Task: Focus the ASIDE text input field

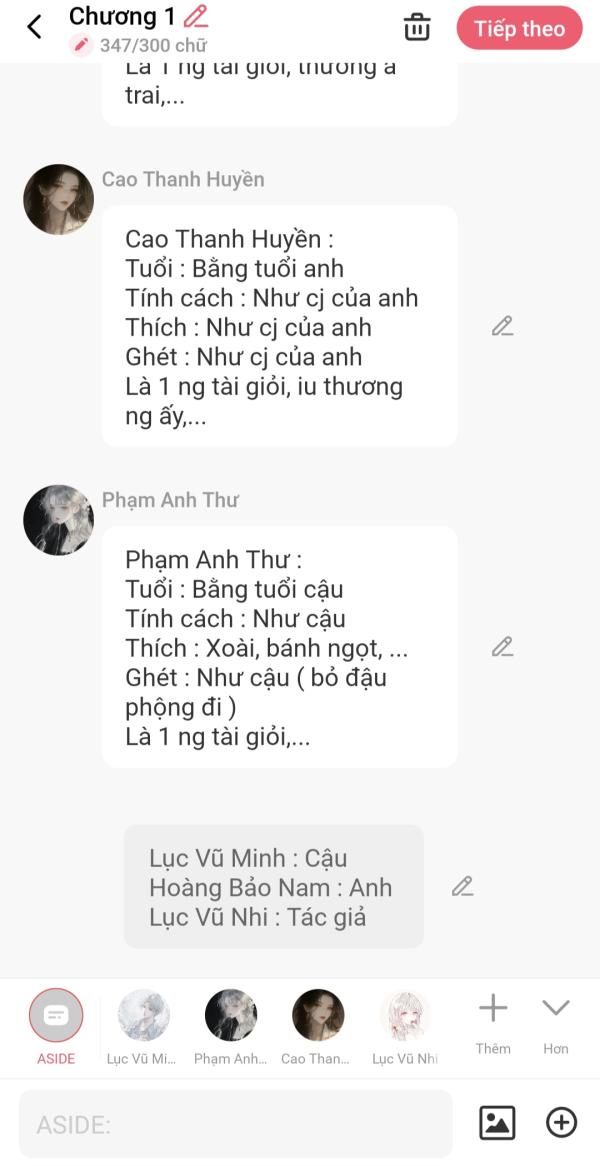Action: (x=235, y=1124)
